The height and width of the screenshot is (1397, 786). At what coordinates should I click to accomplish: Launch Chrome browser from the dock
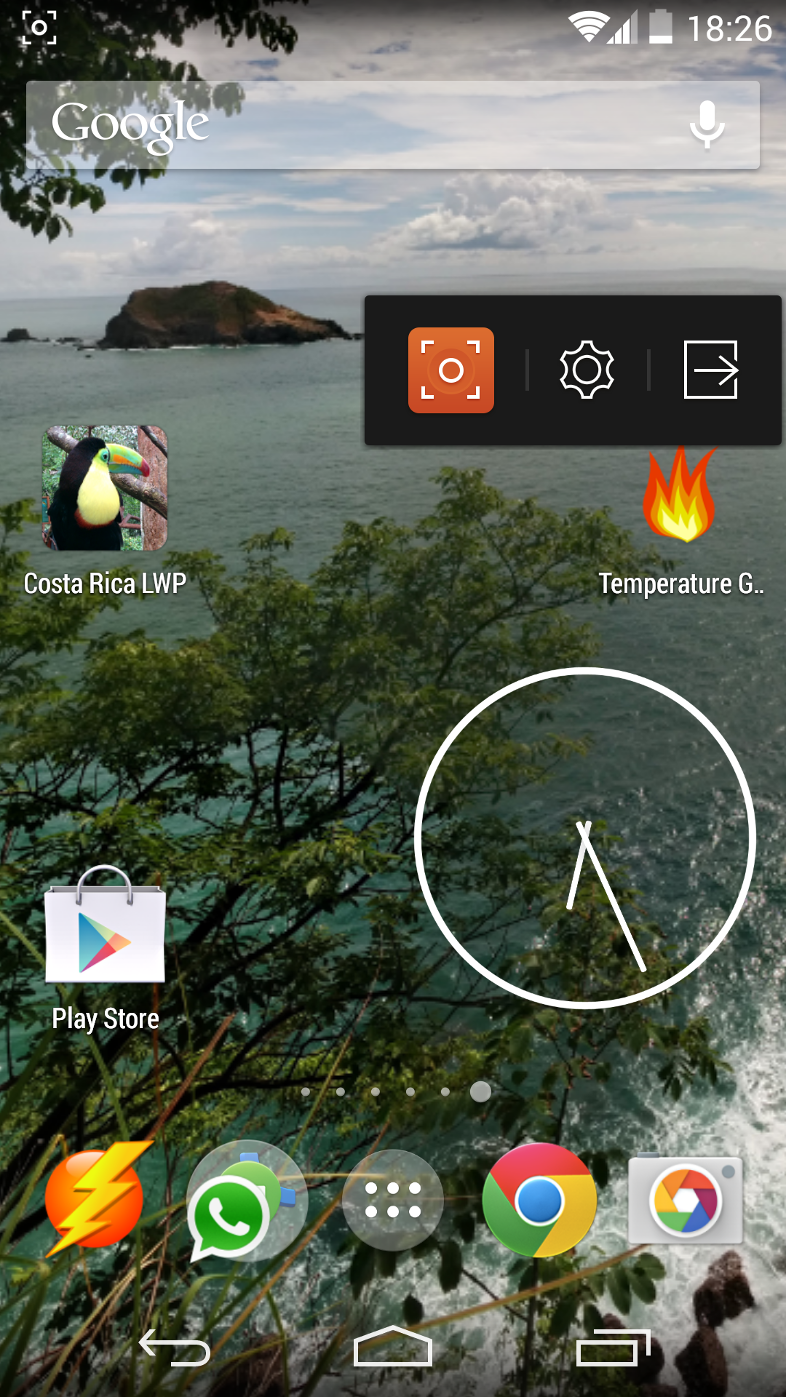click(x=540, y=1199)
